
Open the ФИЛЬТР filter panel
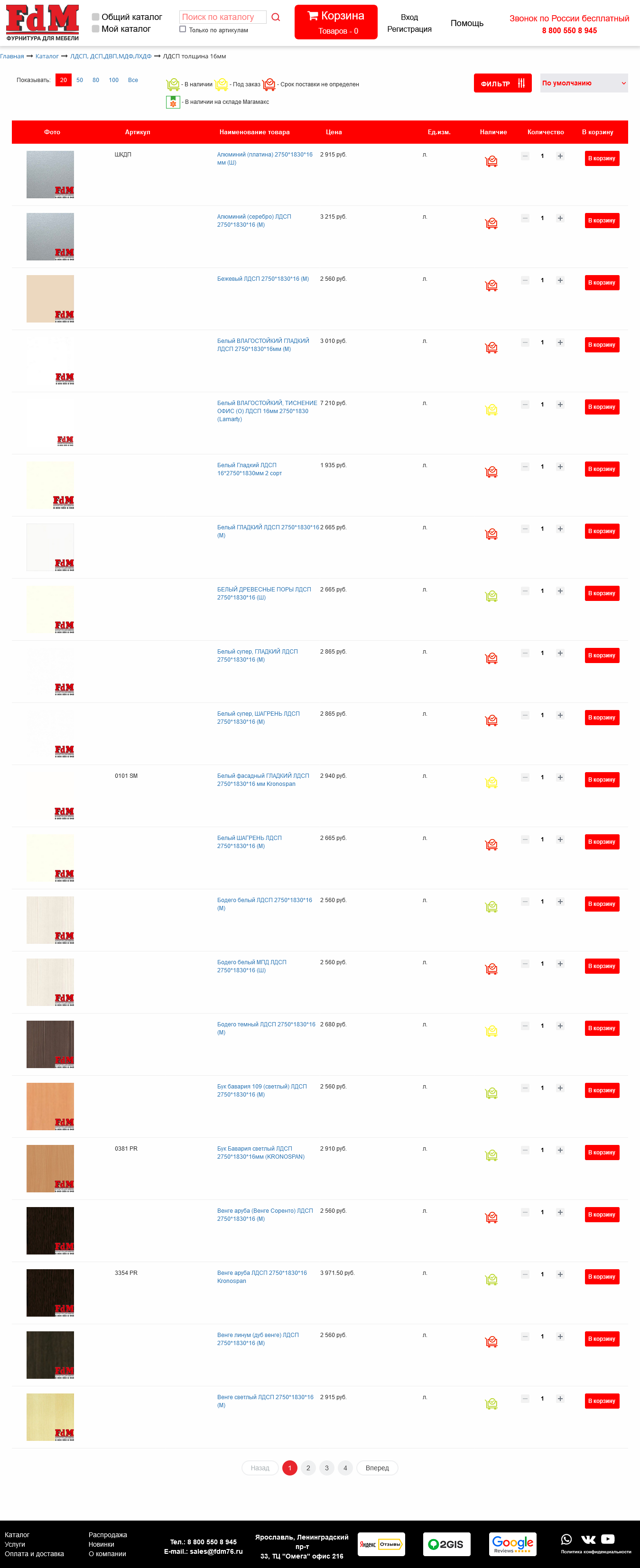[x=502, y=83]
